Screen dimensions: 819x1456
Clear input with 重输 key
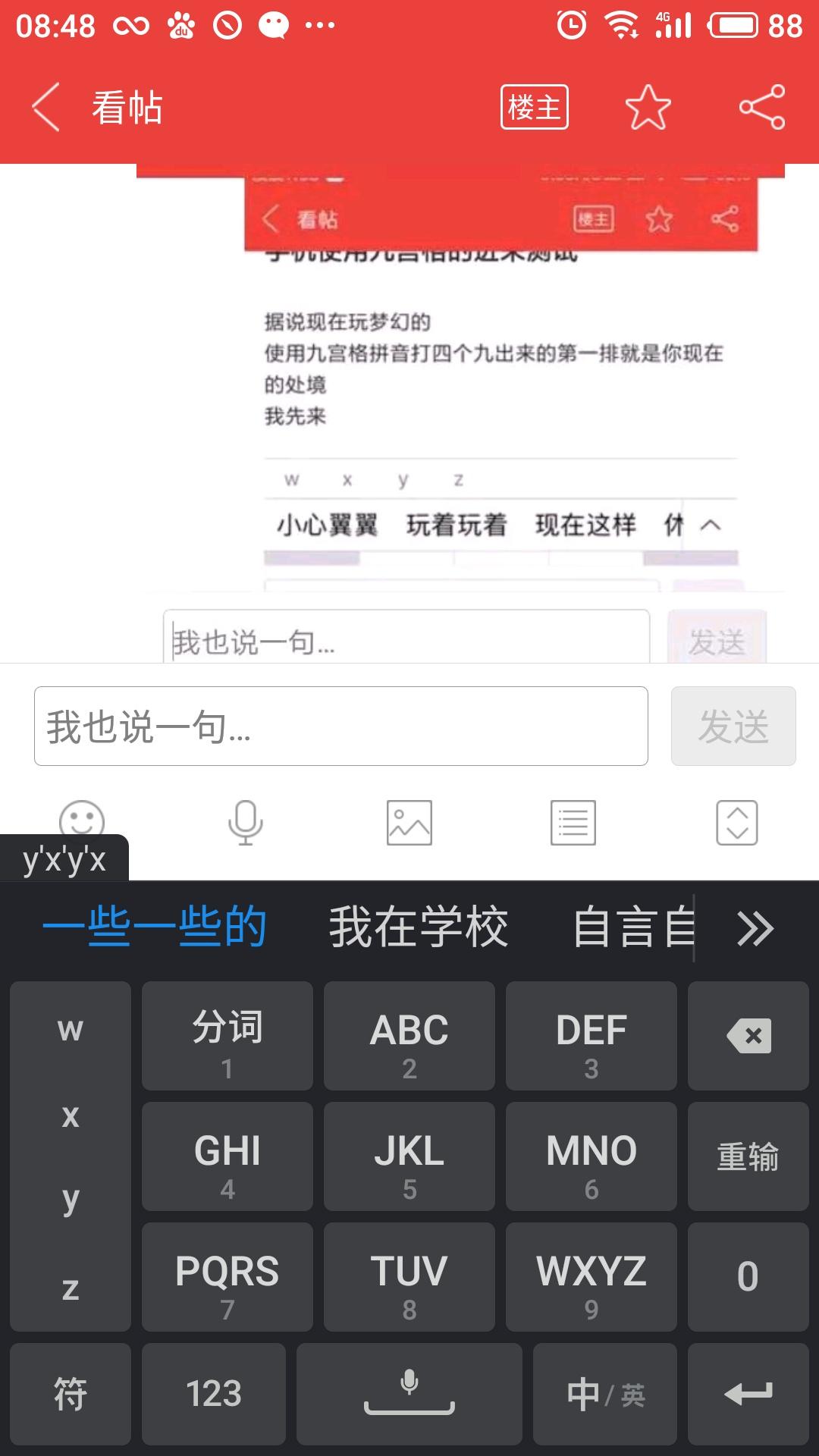(x=748, y=1156)
